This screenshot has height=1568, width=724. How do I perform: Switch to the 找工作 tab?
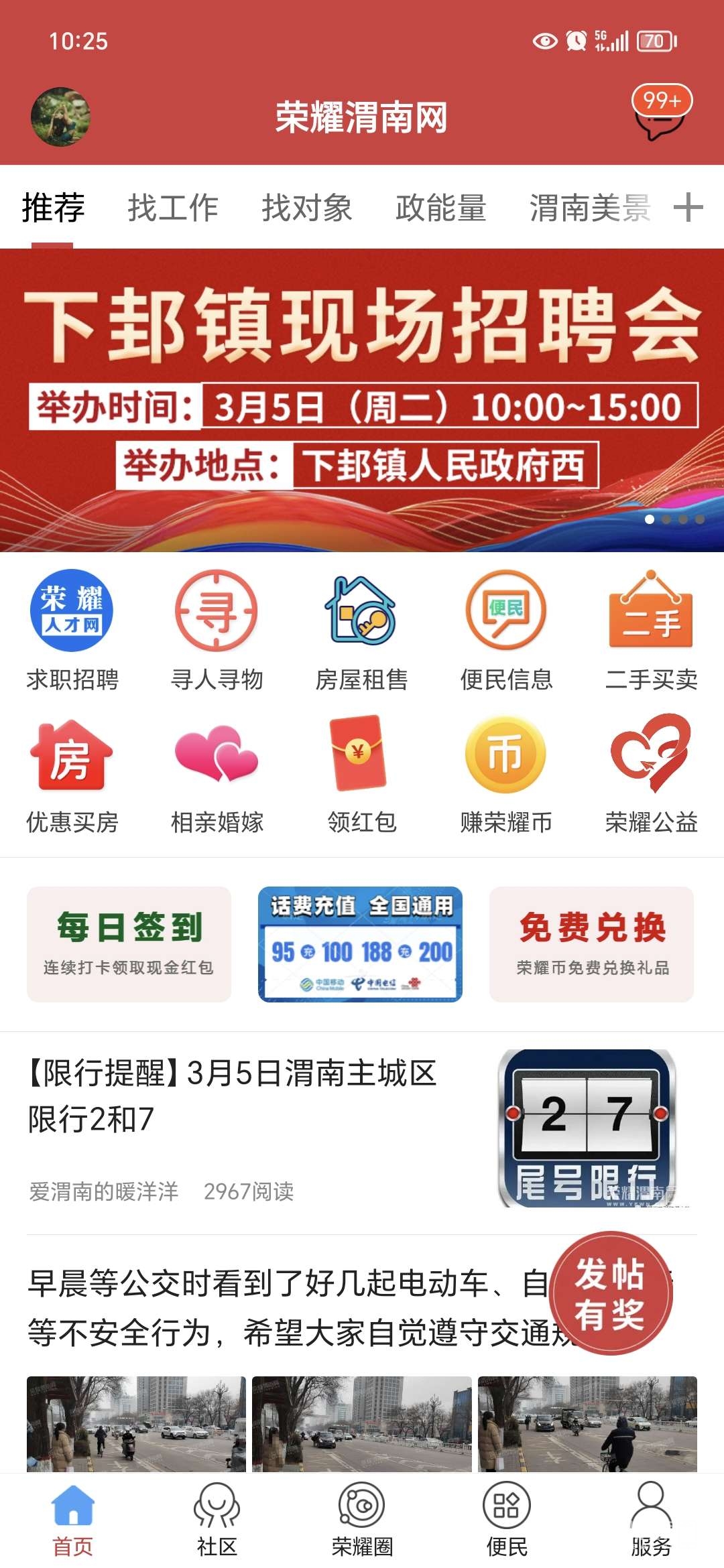173,207
